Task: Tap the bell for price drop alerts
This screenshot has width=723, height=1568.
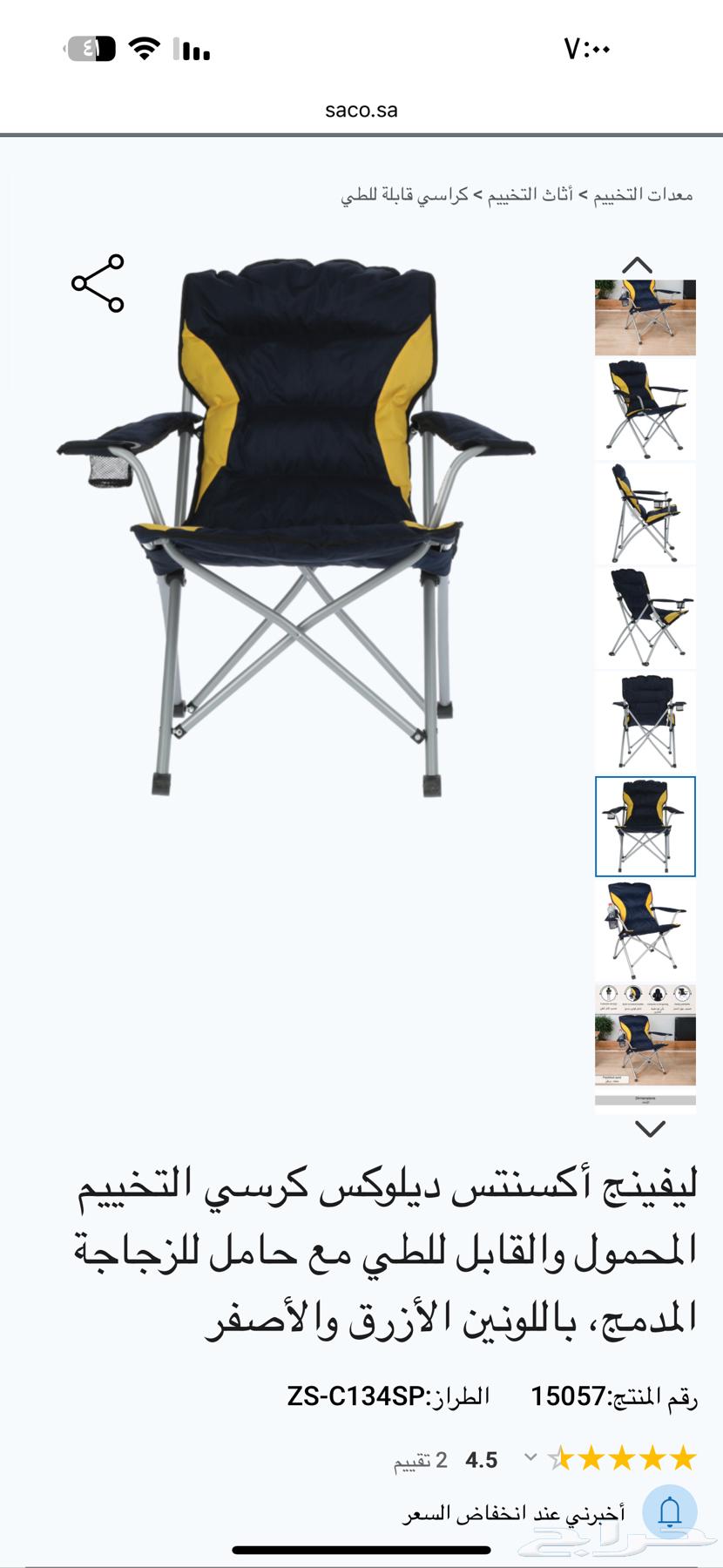Action: click(669, 1513)
